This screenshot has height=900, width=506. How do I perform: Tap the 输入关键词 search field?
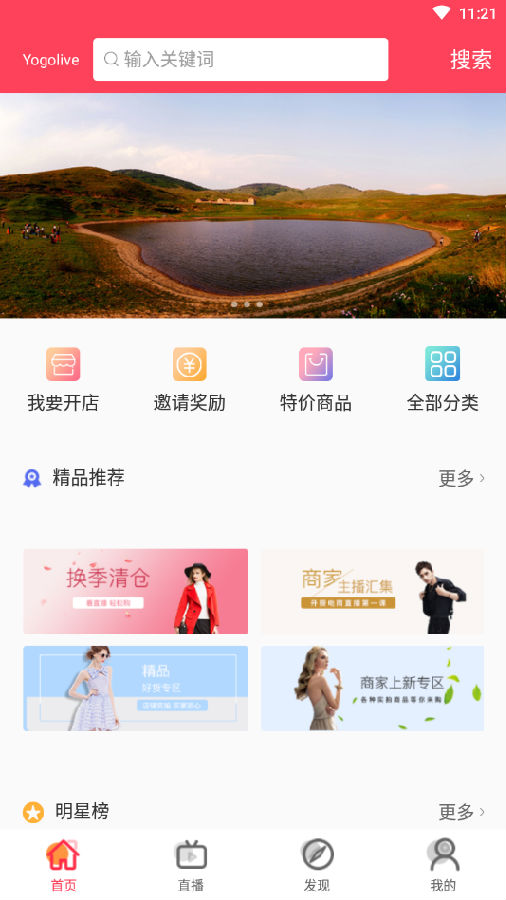(240, 60)
